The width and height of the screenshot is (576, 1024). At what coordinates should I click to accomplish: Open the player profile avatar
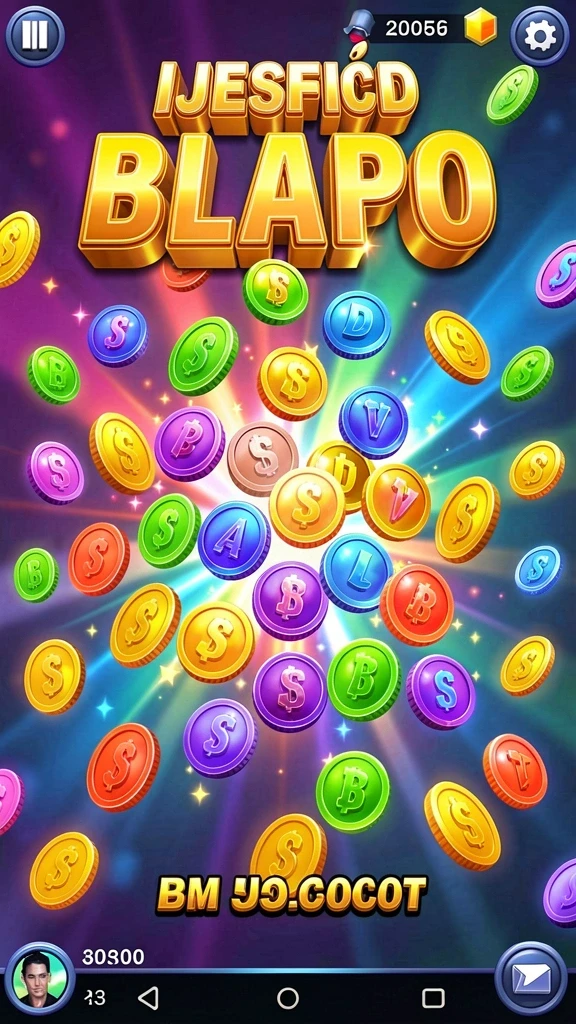tap(40, 978)
